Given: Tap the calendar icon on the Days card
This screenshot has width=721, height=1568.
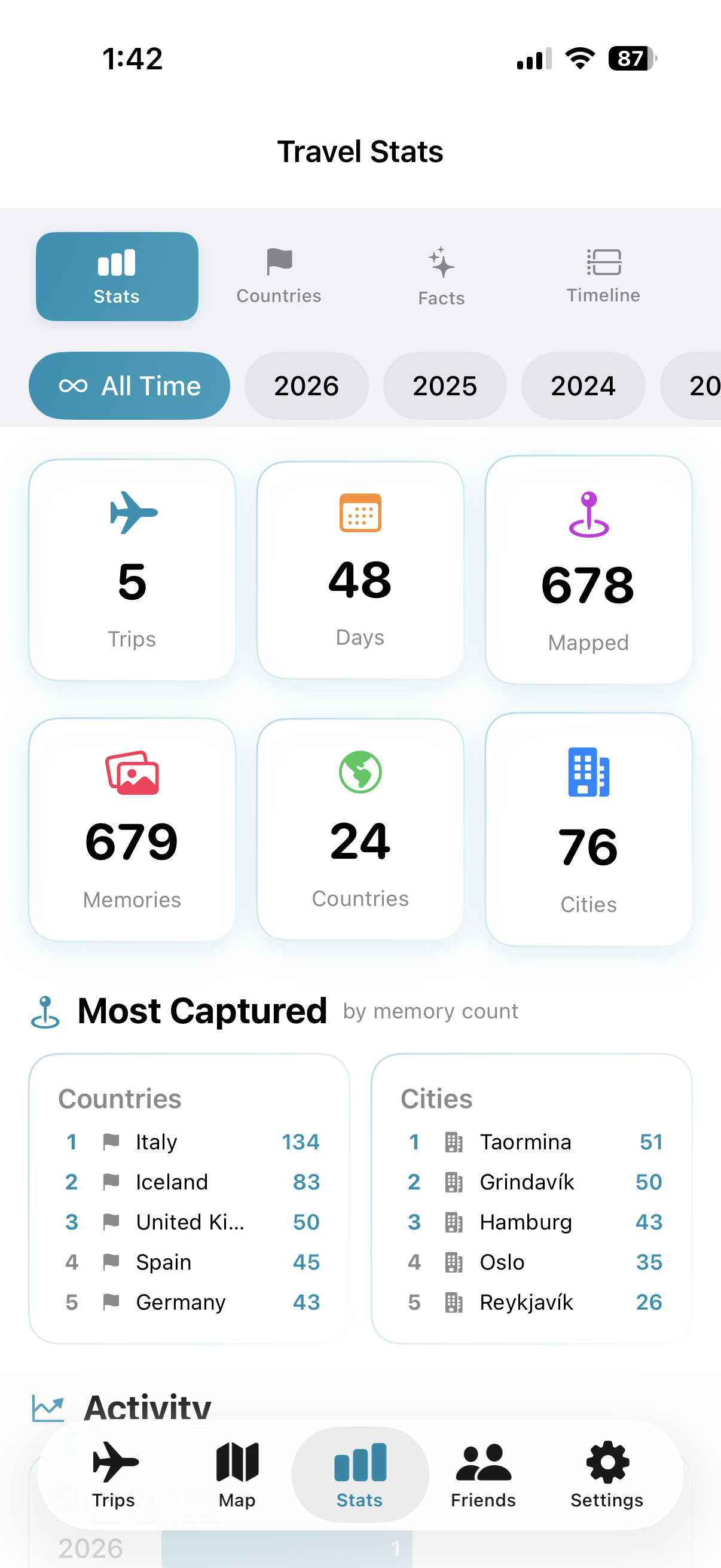Looking at the screenshot, I should [x=359, y=513].
